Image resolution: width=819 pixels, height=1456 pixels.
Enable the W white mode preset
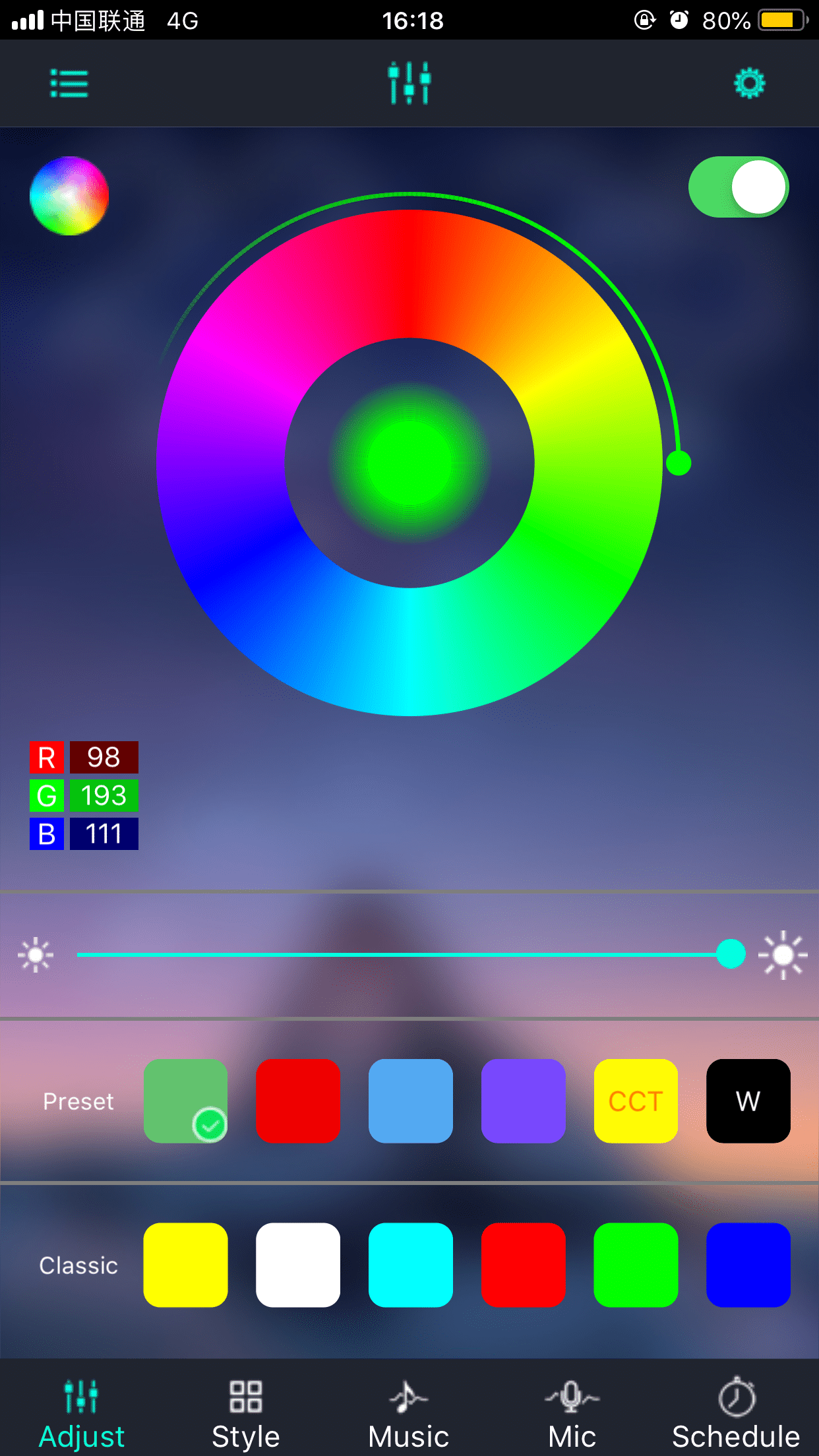pyautogui.click(x=748, y=1101)
